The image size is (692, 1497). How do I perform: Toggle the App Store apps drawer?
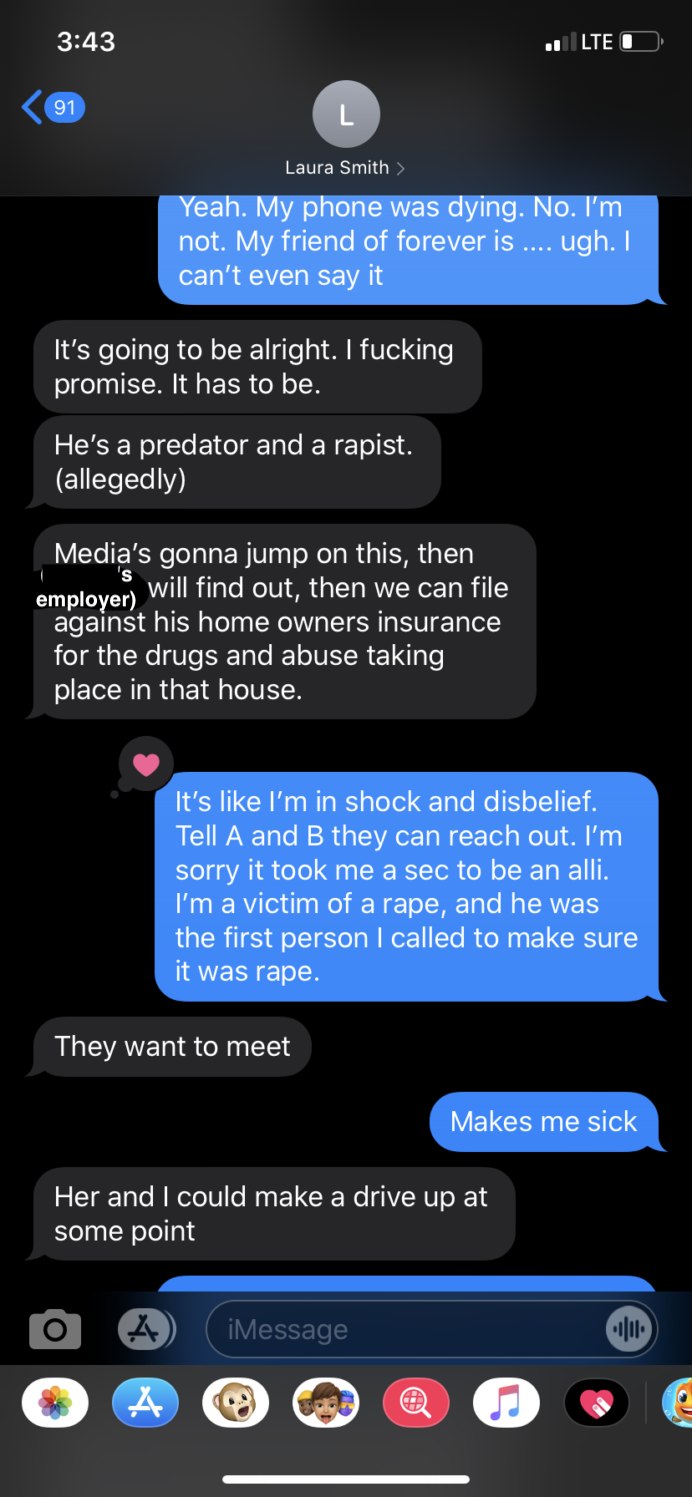click(146, 1329)
